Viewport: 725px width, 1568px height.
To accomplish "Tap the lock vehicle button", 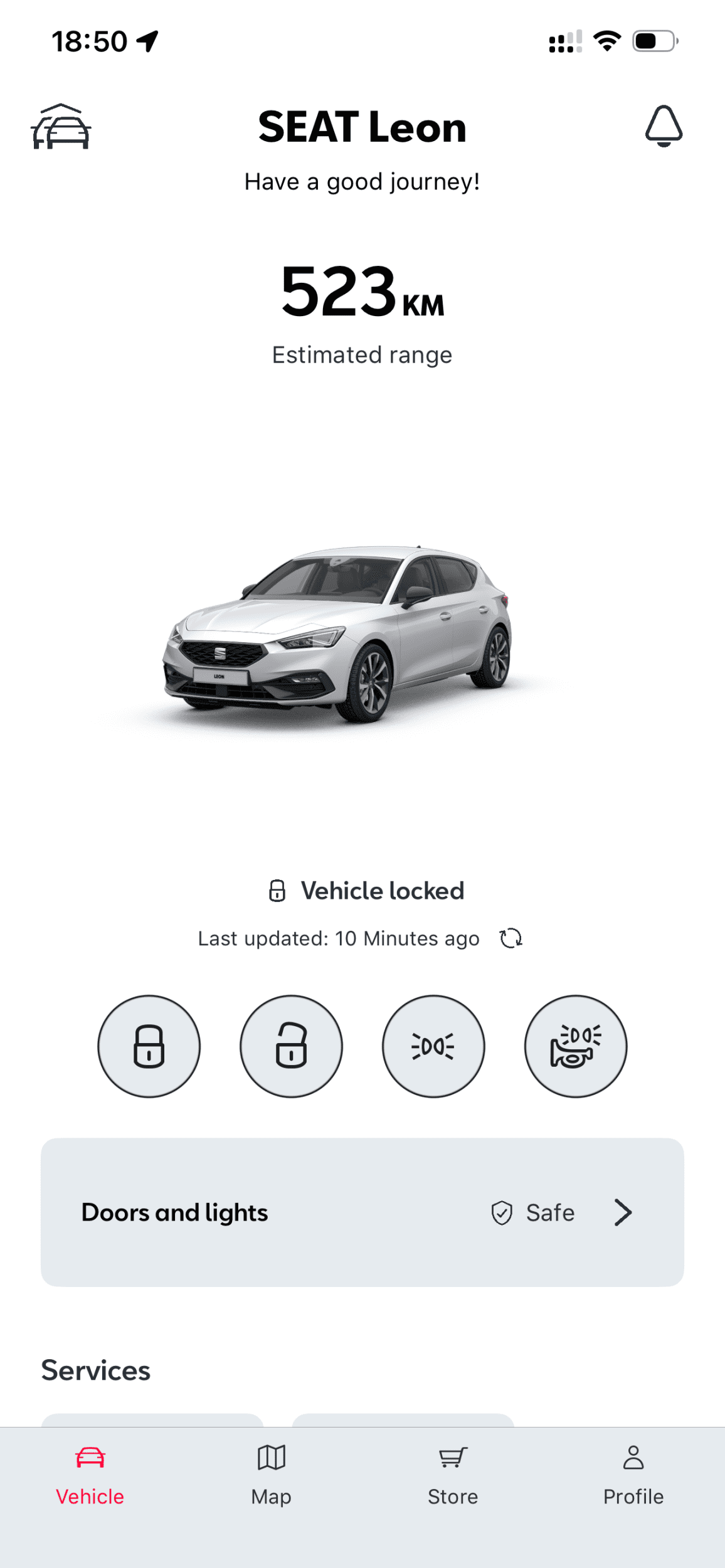I will [149, 1046].
